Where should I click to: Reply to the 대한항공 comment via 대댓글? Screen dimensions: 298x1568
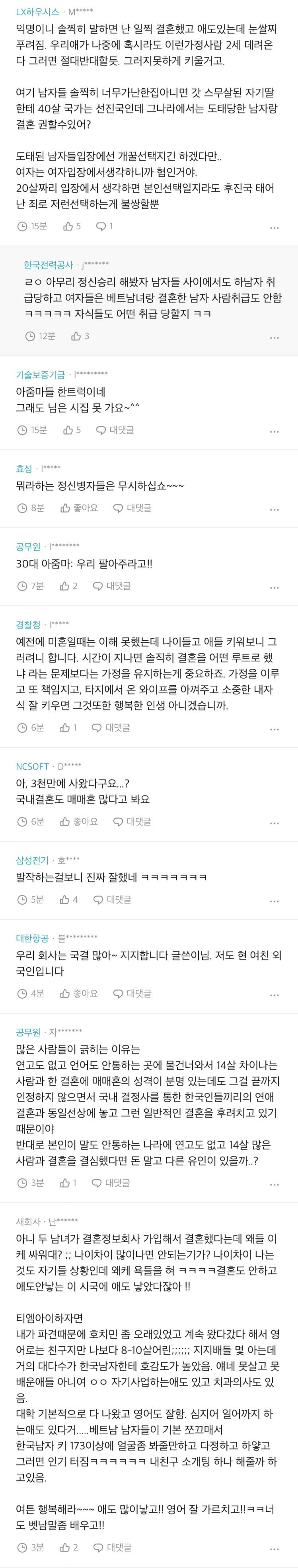click(x=132, y=993)
